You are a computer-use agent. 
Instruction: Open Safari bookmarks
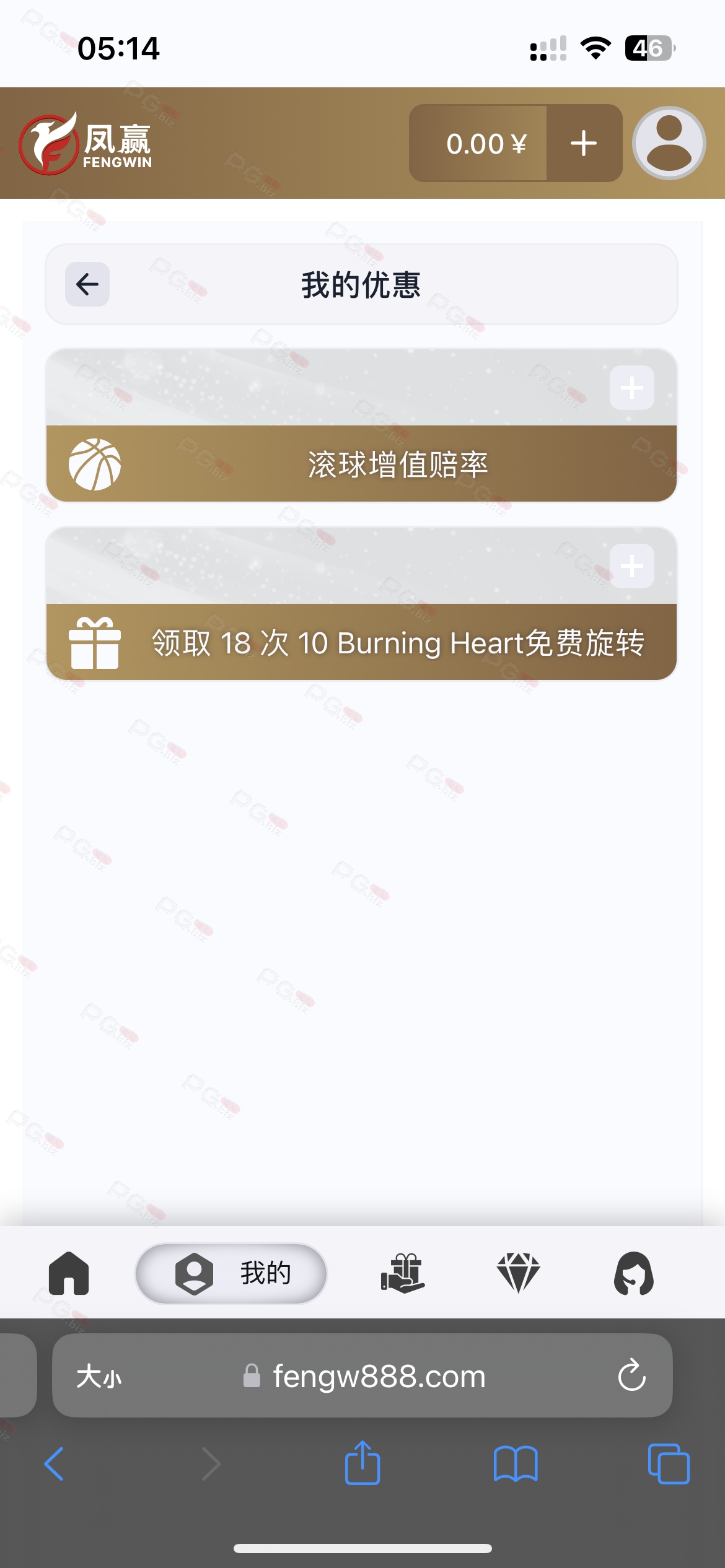pos(516,1463)
